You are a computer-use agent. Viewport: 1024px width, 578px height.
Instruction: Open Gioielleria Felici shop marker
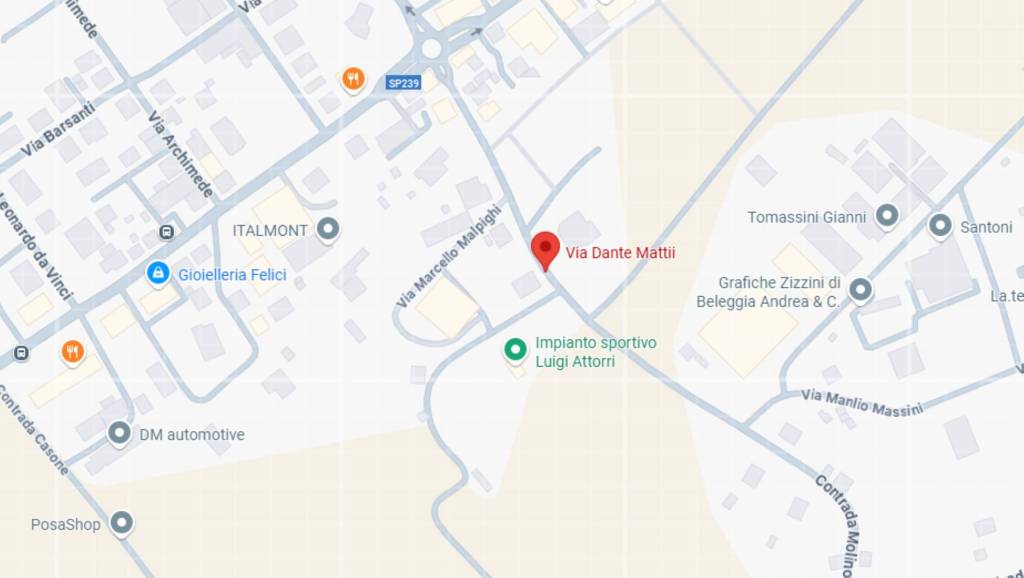point(158,273)
